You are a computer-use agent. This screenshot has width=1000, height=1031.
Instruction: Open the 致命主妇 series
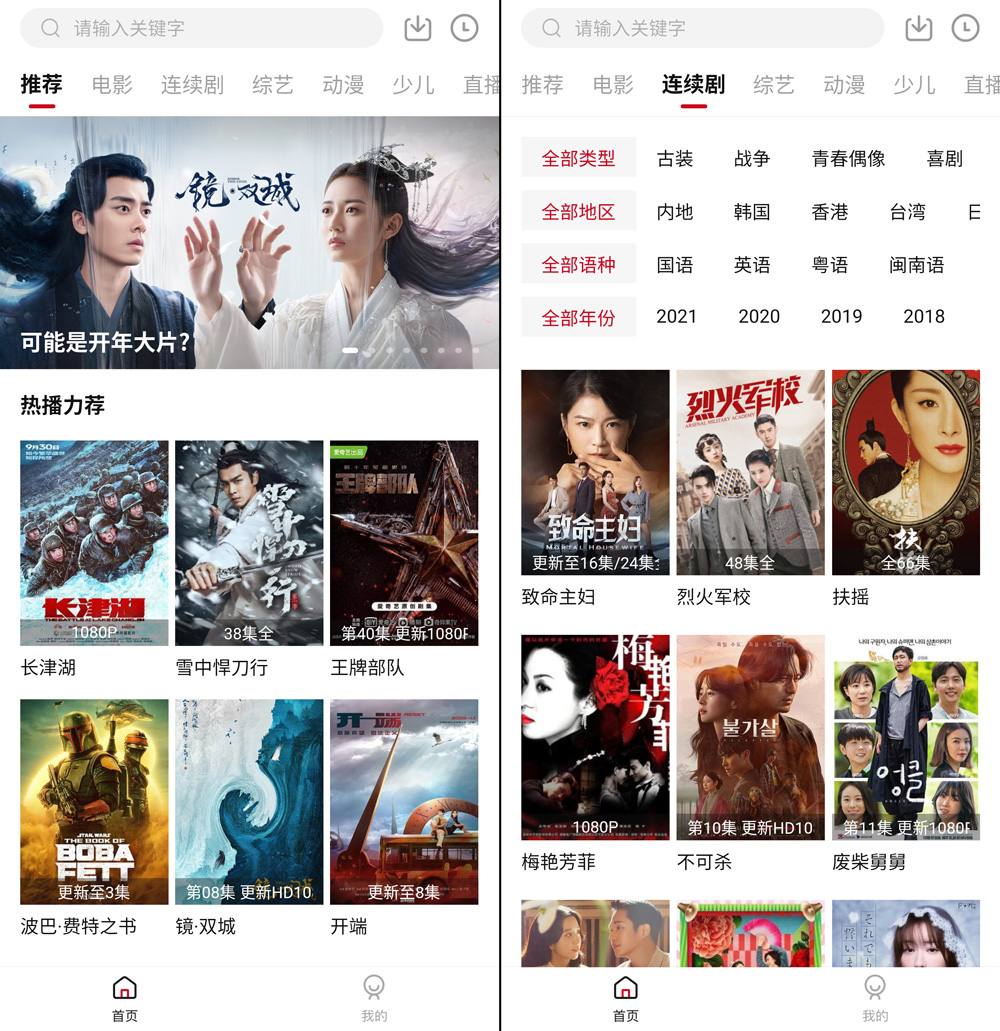(x=595, y=472)
